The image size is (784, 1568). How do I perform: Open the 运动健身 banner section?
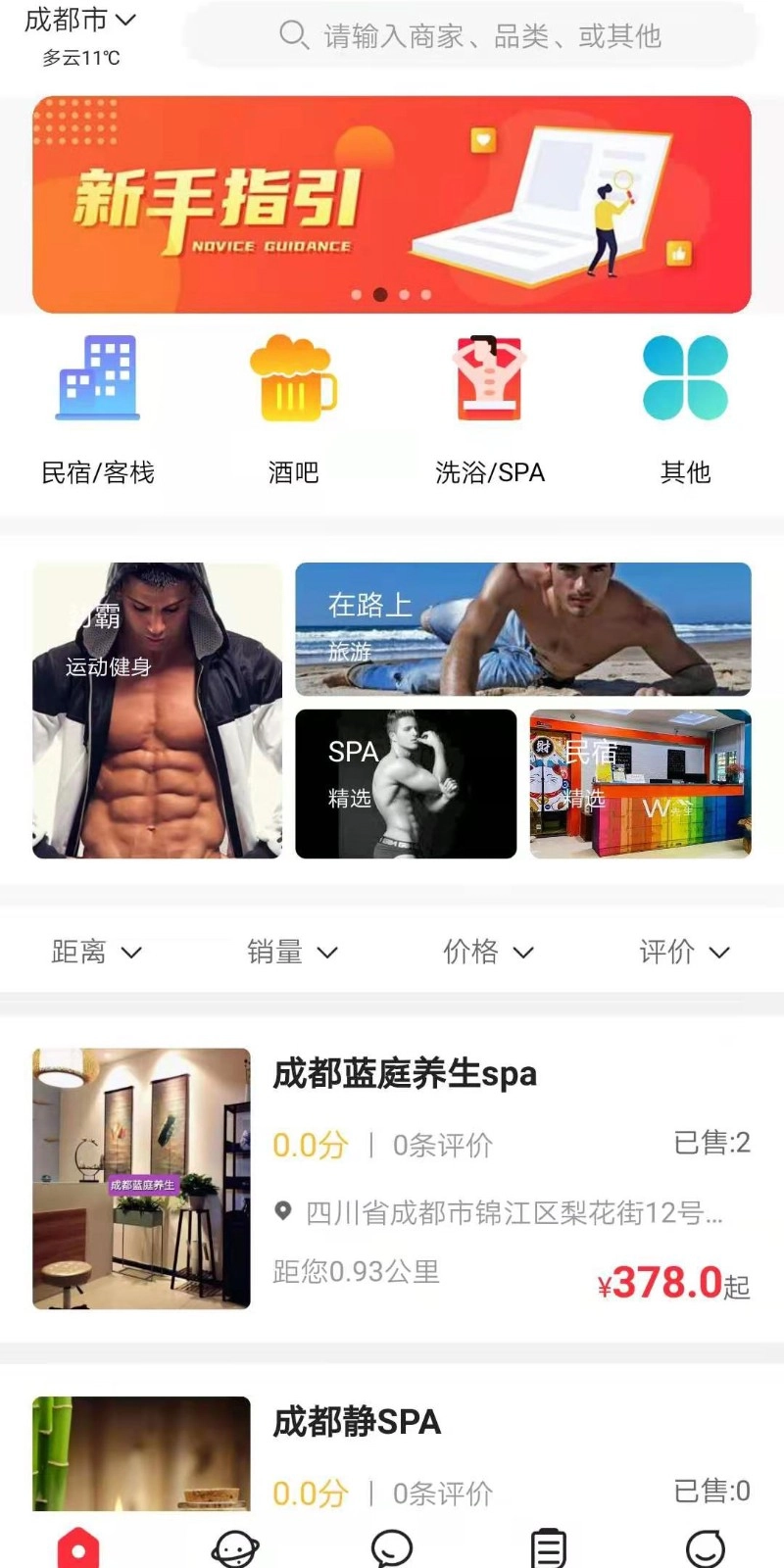(x=155, y=710)
